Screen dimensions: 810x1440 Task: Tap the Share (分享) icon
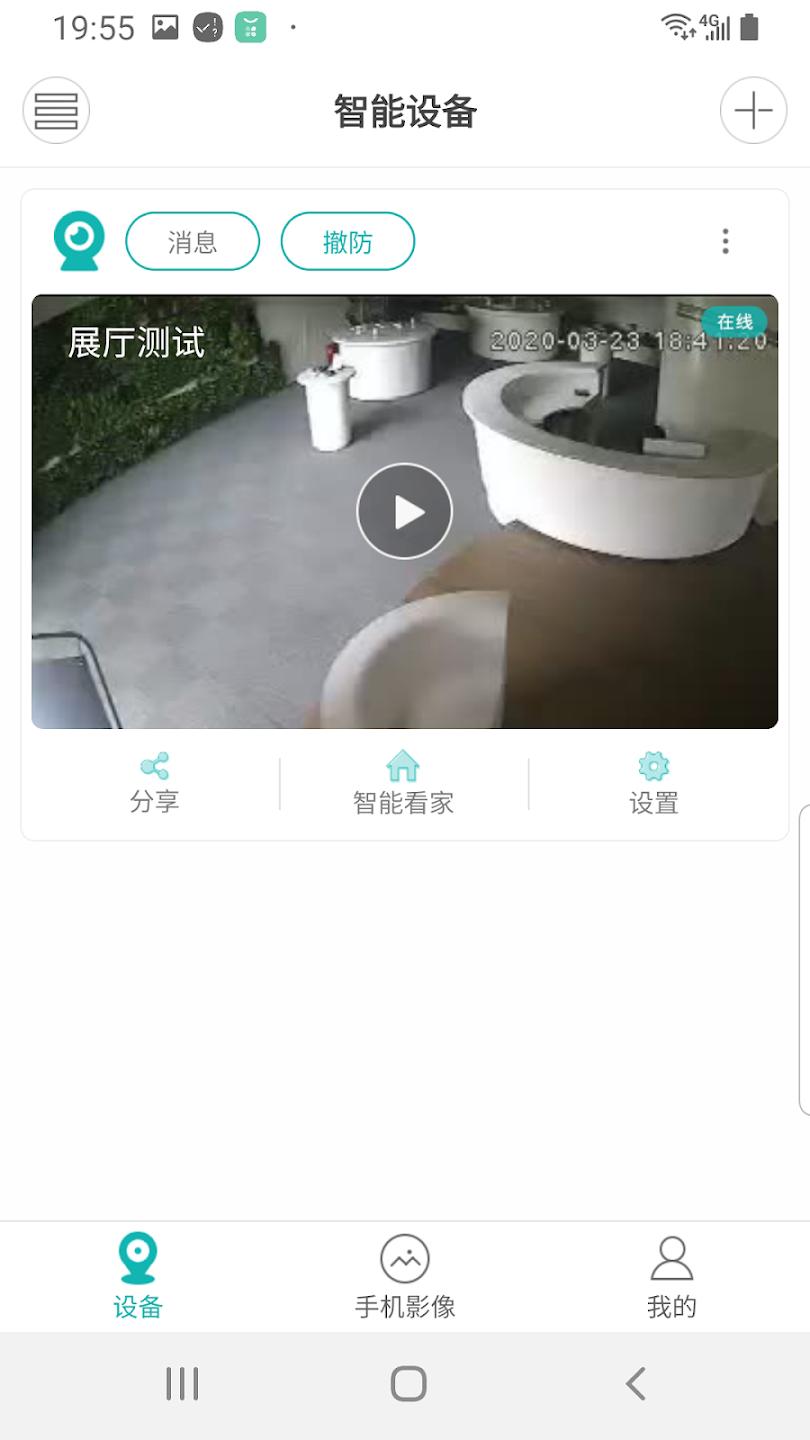[x=154, y=766]
